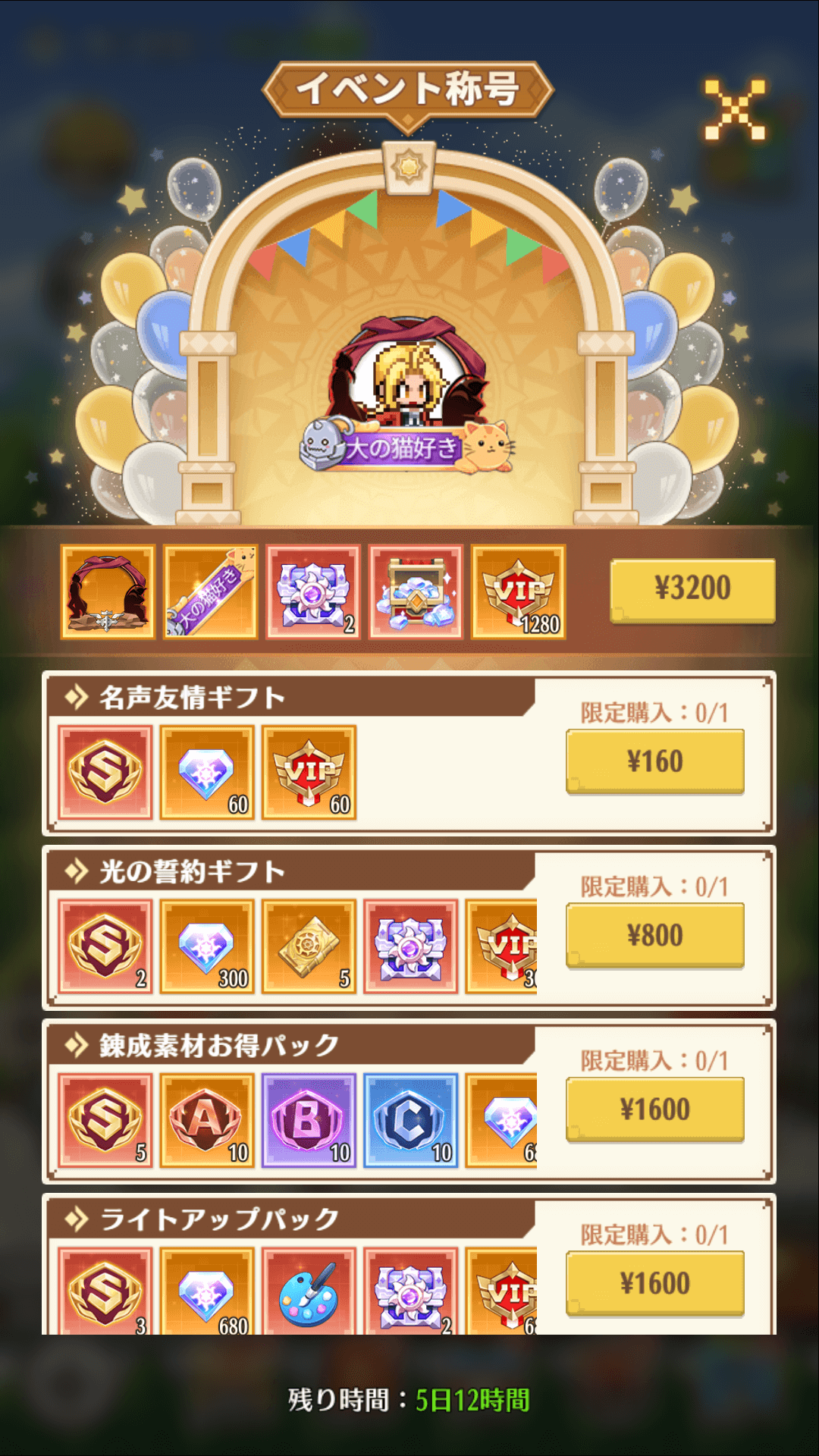Buy ライトアップパック for ¥1600
The height and width of the screenshot is (1456, 819).
[x=654, y=1283]
